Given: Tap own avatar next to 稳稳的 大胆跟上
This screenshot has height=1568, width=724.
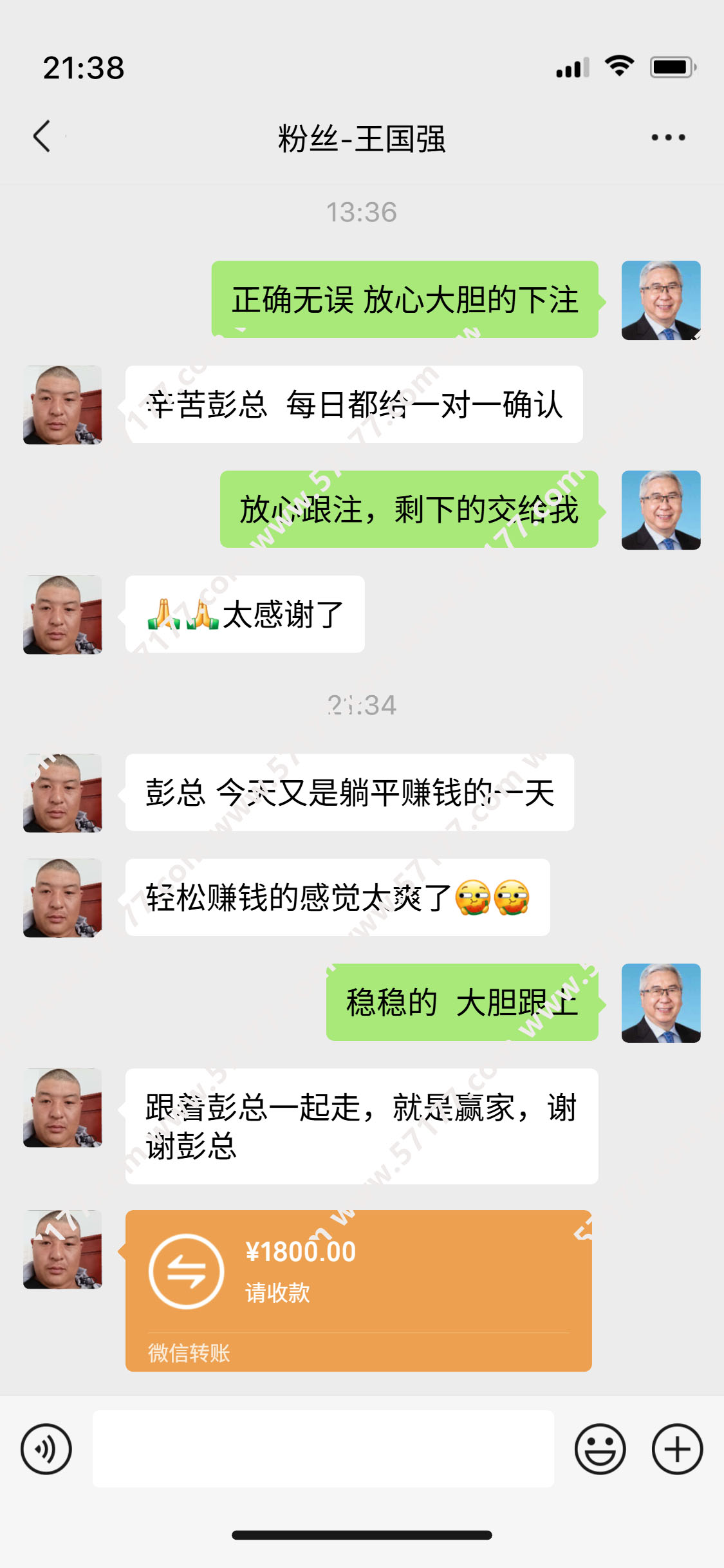Looking at the screenshot, I should click(x=660, y=1003).
